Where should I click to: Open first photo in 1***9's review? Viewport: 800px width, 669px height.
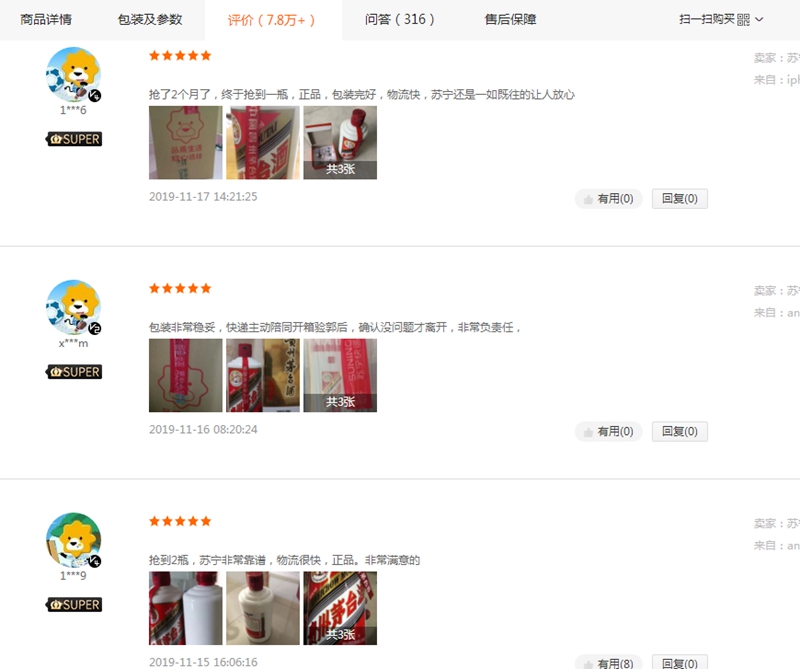click(186, 608)
